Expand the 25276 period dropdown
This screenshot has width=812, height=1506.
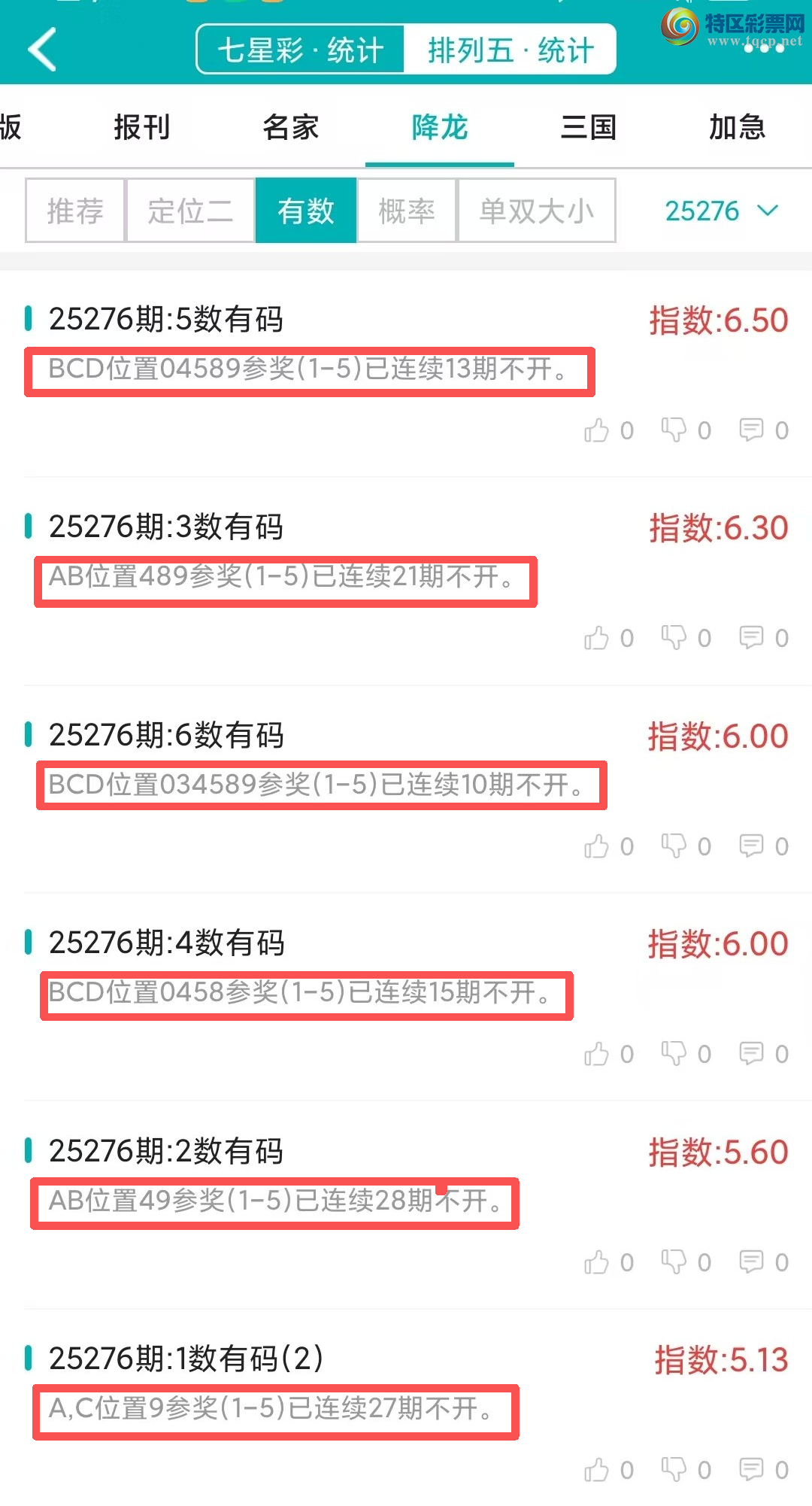pyautogui.click(x=720, y=211)
